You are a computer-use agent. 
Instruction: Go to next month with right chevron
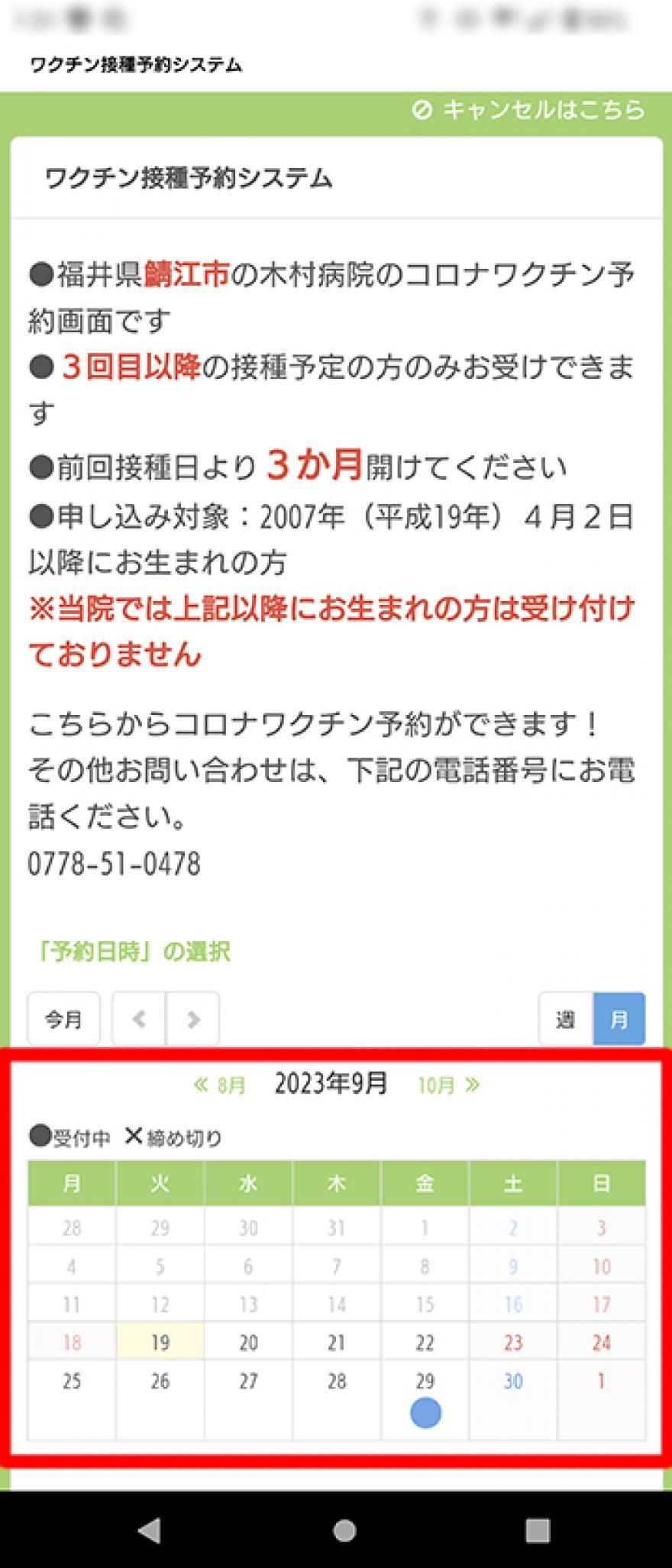click(193, 1019)
